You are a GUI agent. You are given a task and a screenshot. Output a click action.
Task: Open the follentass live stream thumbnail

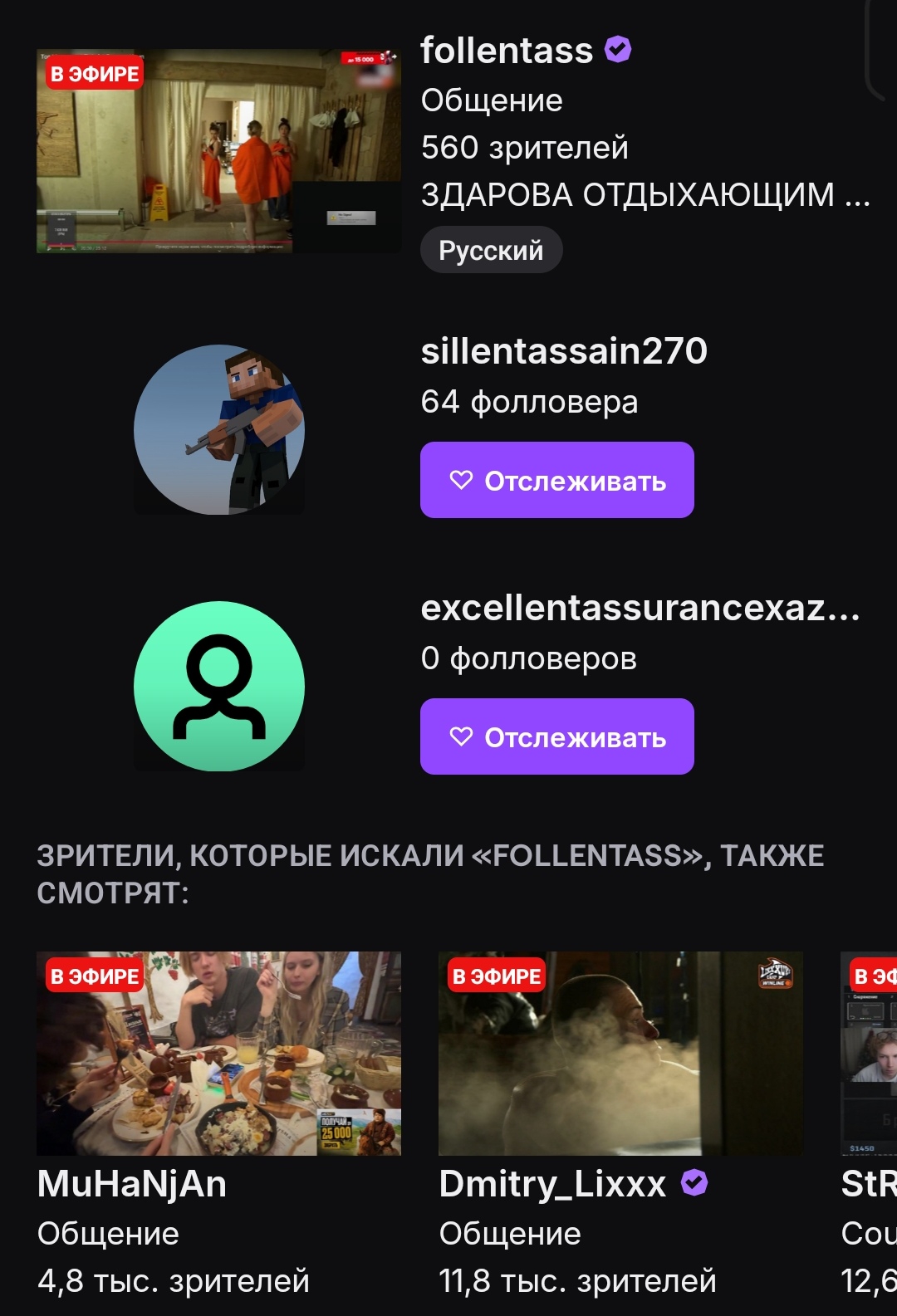[218, 151]
